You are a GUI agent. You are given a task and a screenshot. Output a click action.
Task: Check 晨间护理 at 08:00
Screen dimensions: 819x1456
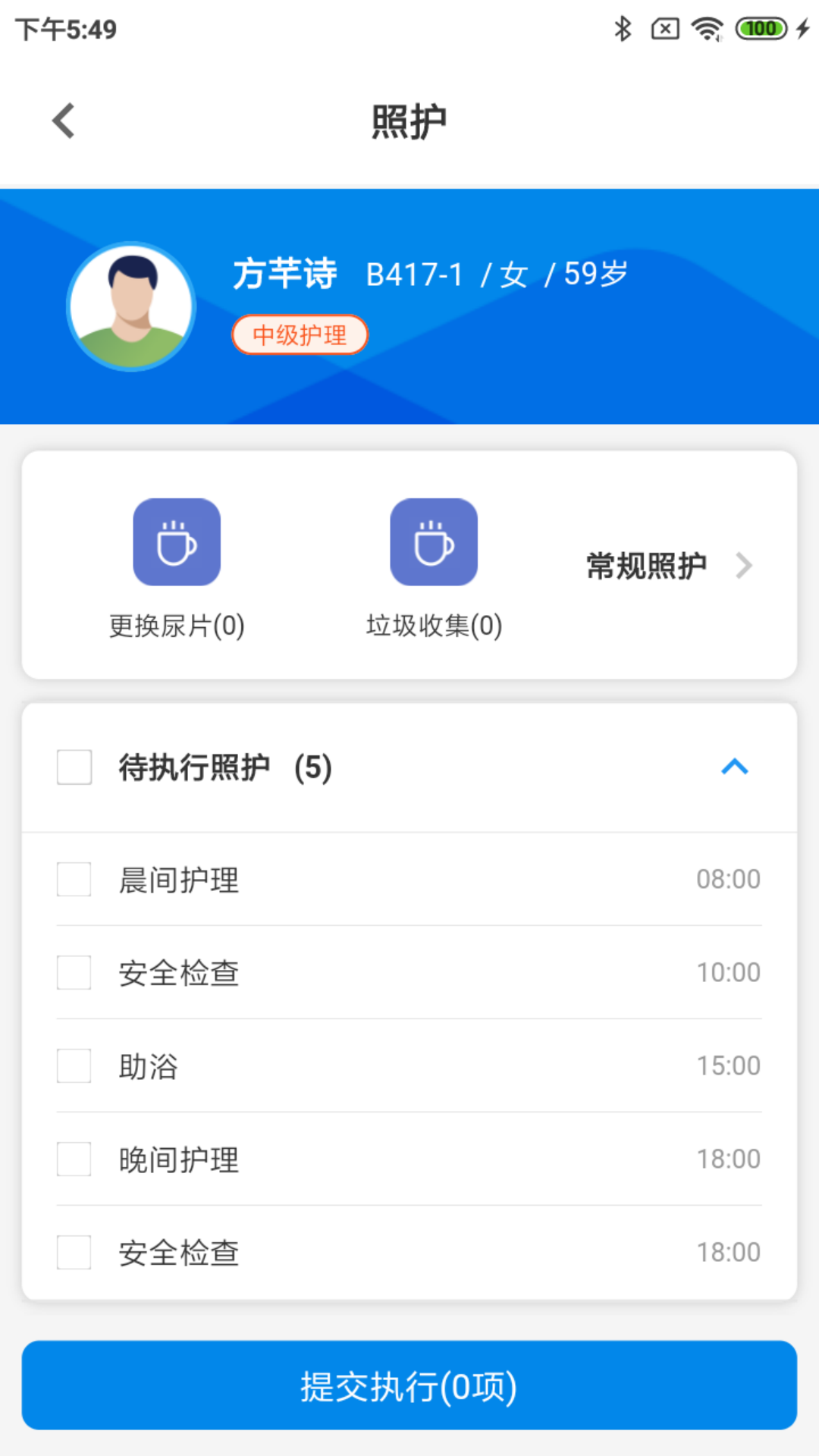(74, 880)
